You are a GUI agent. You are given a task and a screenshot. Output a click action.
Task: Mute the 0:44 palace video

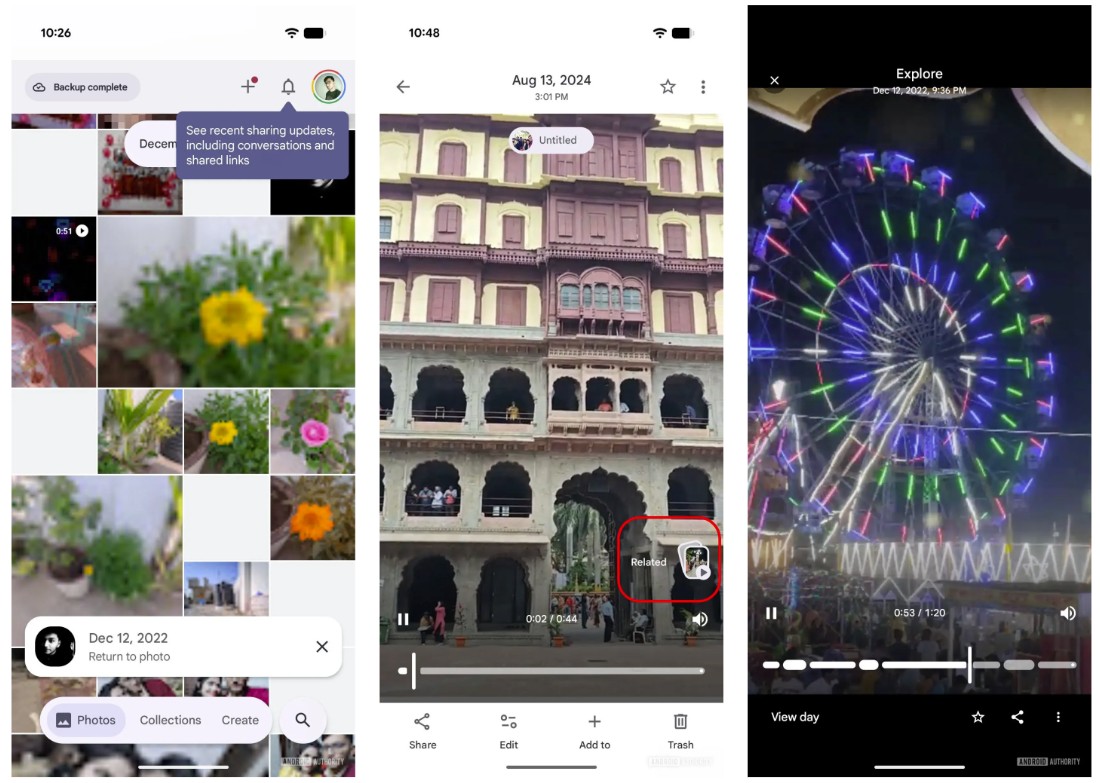(700, 619)
